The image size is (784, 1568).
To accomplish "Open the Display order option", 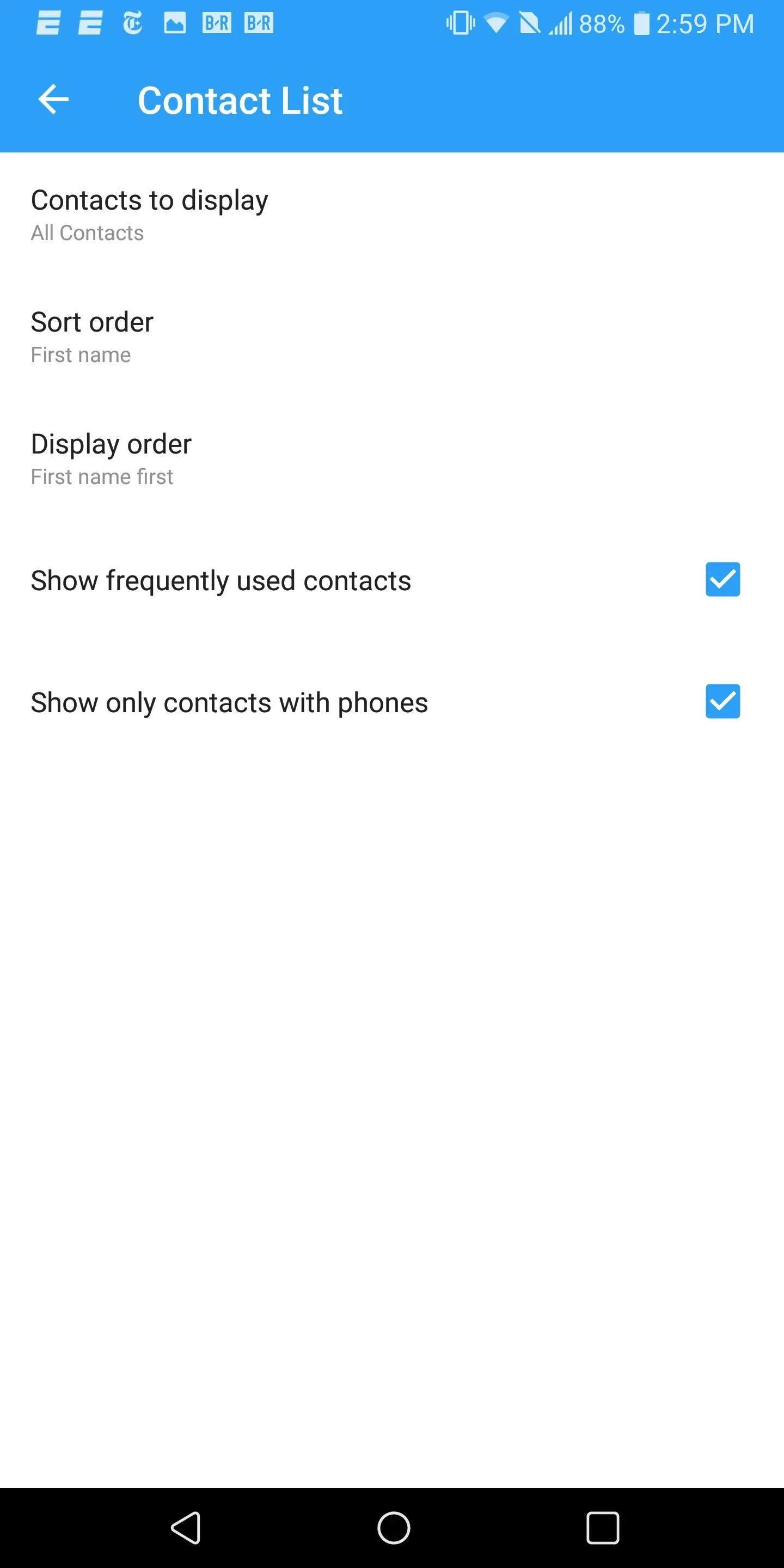I will click(x=392, y=458).
